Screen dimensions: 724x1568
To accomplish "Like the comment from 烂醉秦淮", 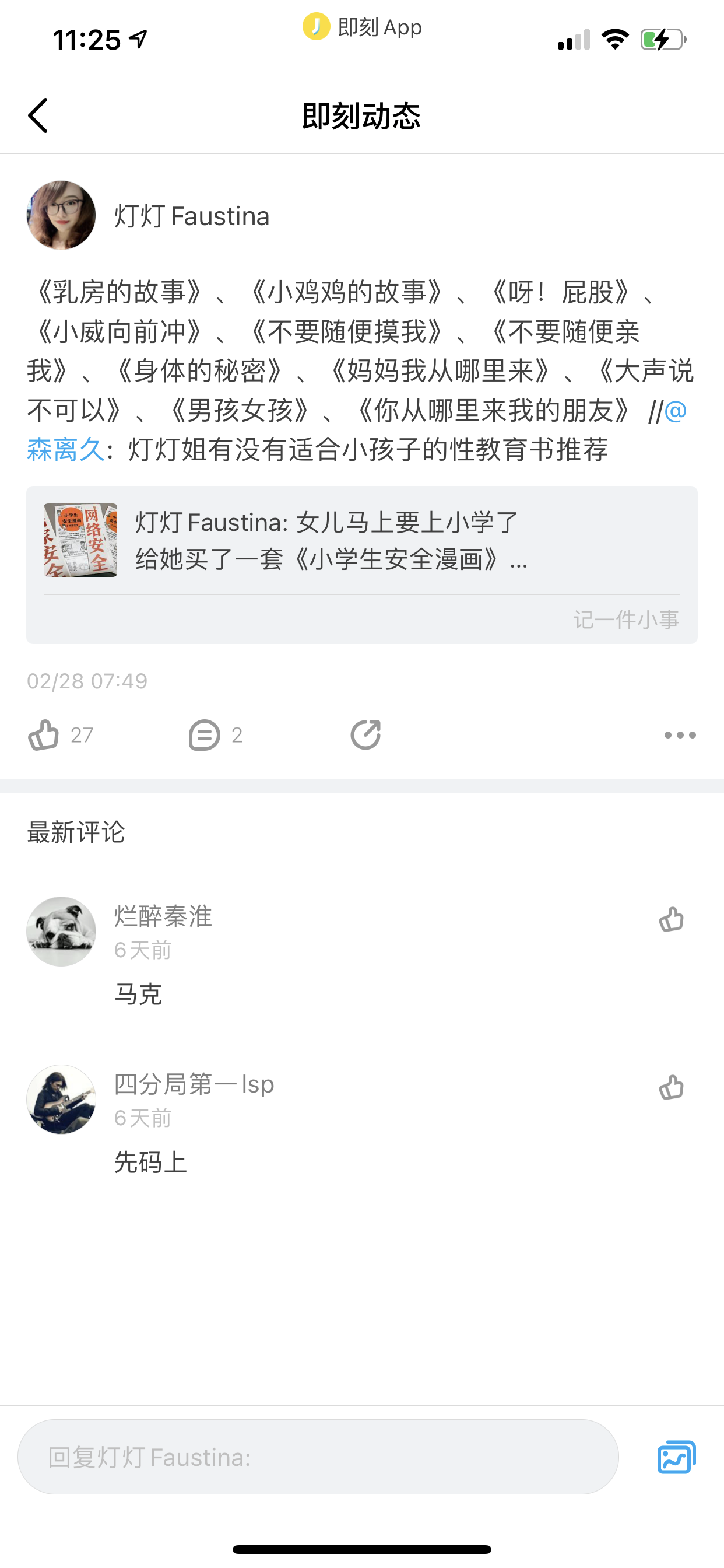I will coord(671,919).
